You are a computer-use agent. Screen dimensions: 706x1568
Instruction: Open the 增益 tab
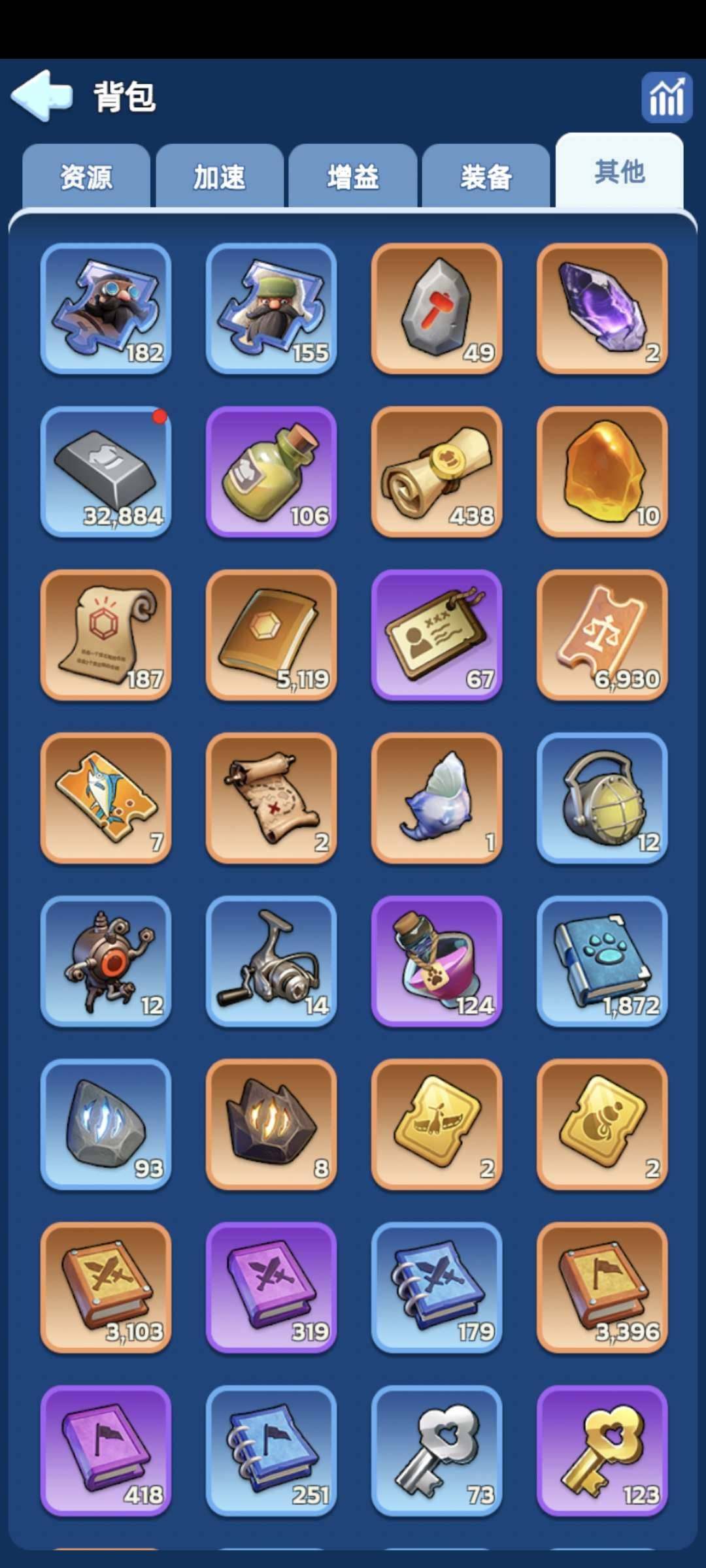pyautogui.click(x=353, y=177)
